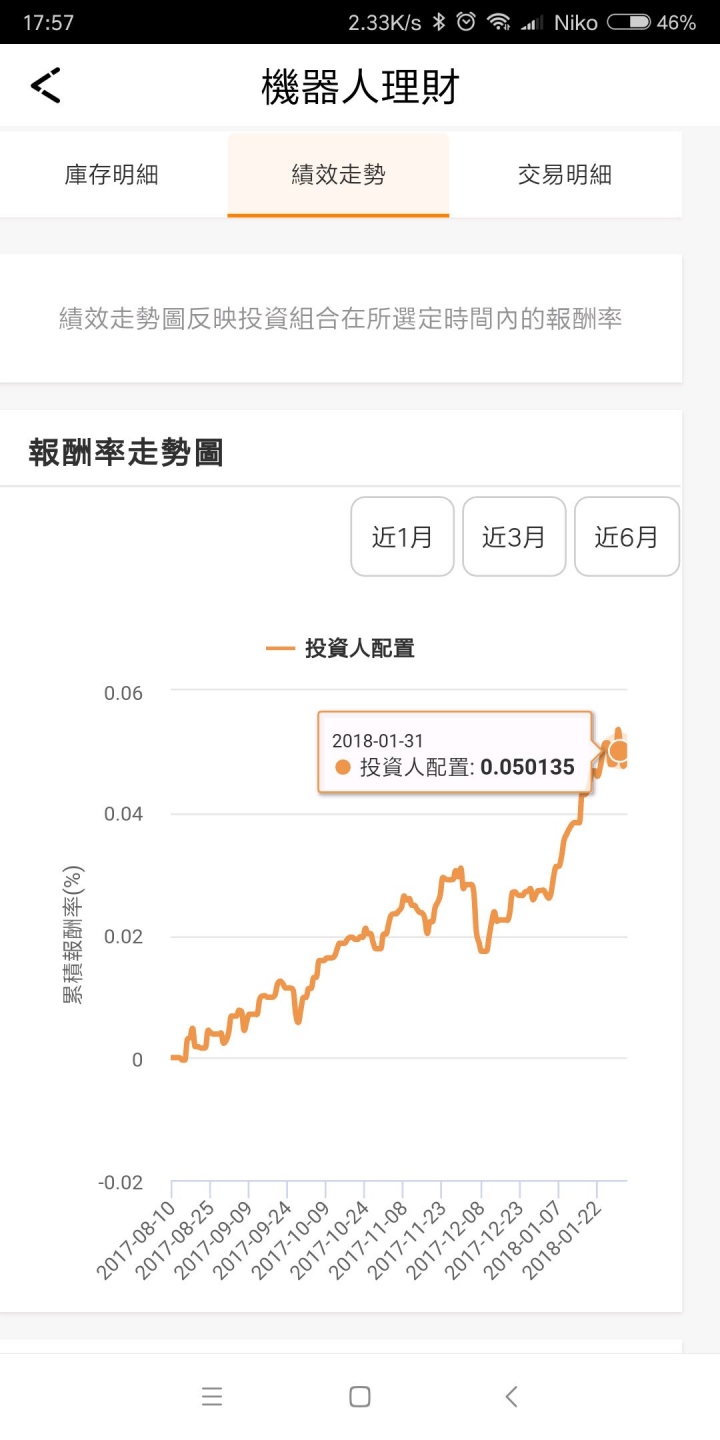The image size is (720, 1440).
Task: Switch to the 庫存明細 tab
Action: click(x=113, y=175)
